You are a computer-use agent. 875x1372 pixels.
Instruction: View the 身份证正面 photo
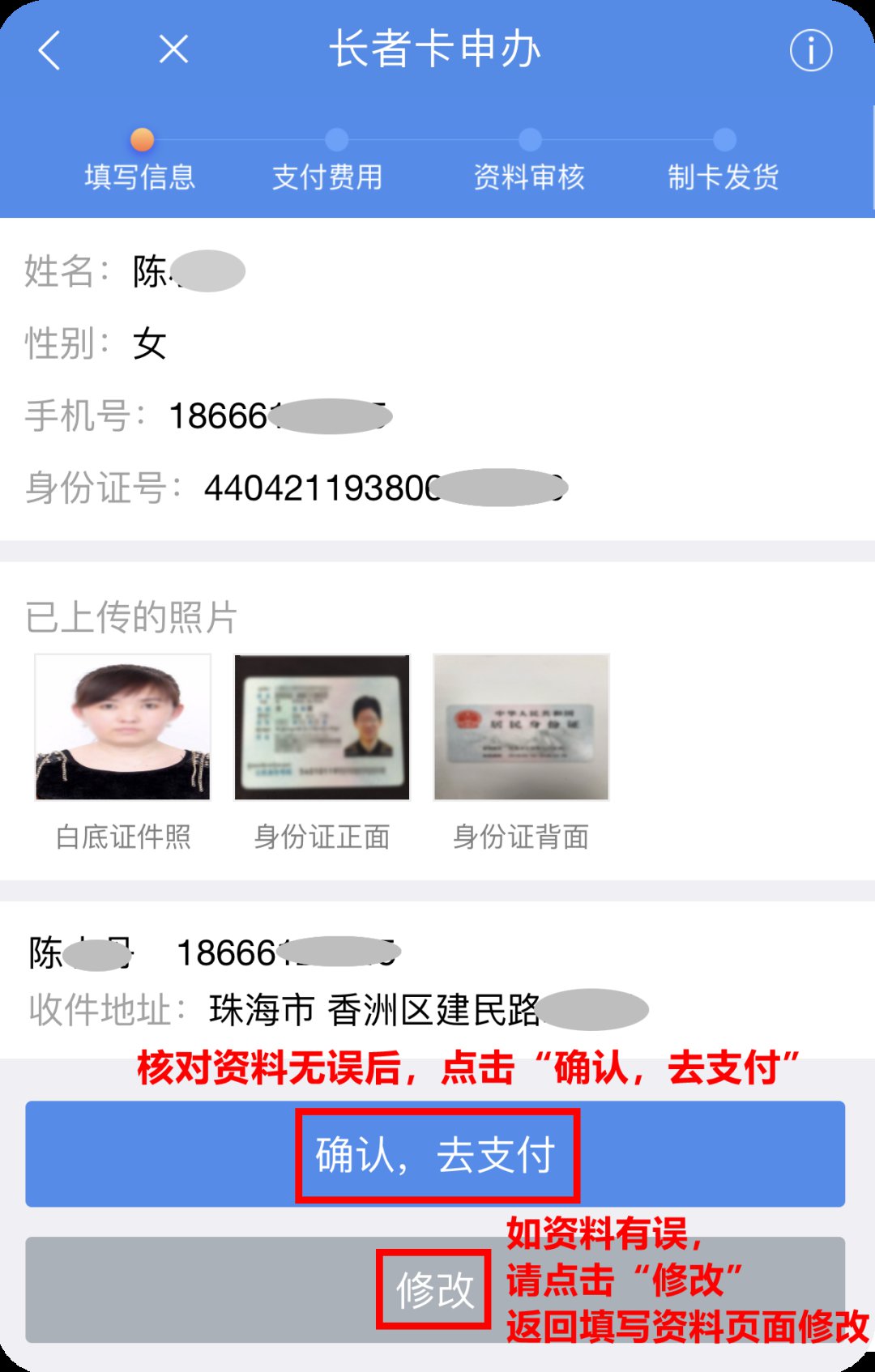point(322,727)
